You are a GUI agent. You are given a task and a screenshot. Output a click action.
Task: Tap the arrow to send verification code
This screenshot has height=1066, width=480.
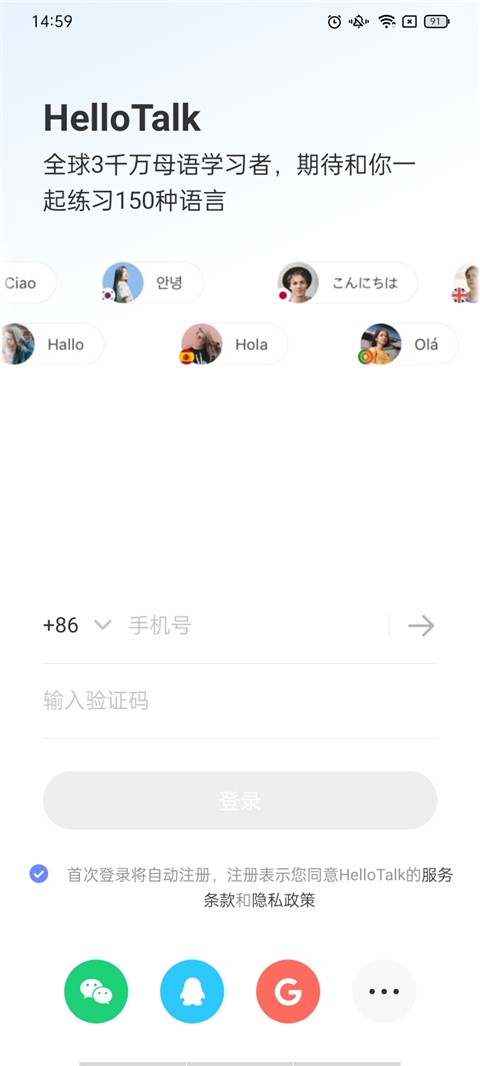tap(421, 625)
